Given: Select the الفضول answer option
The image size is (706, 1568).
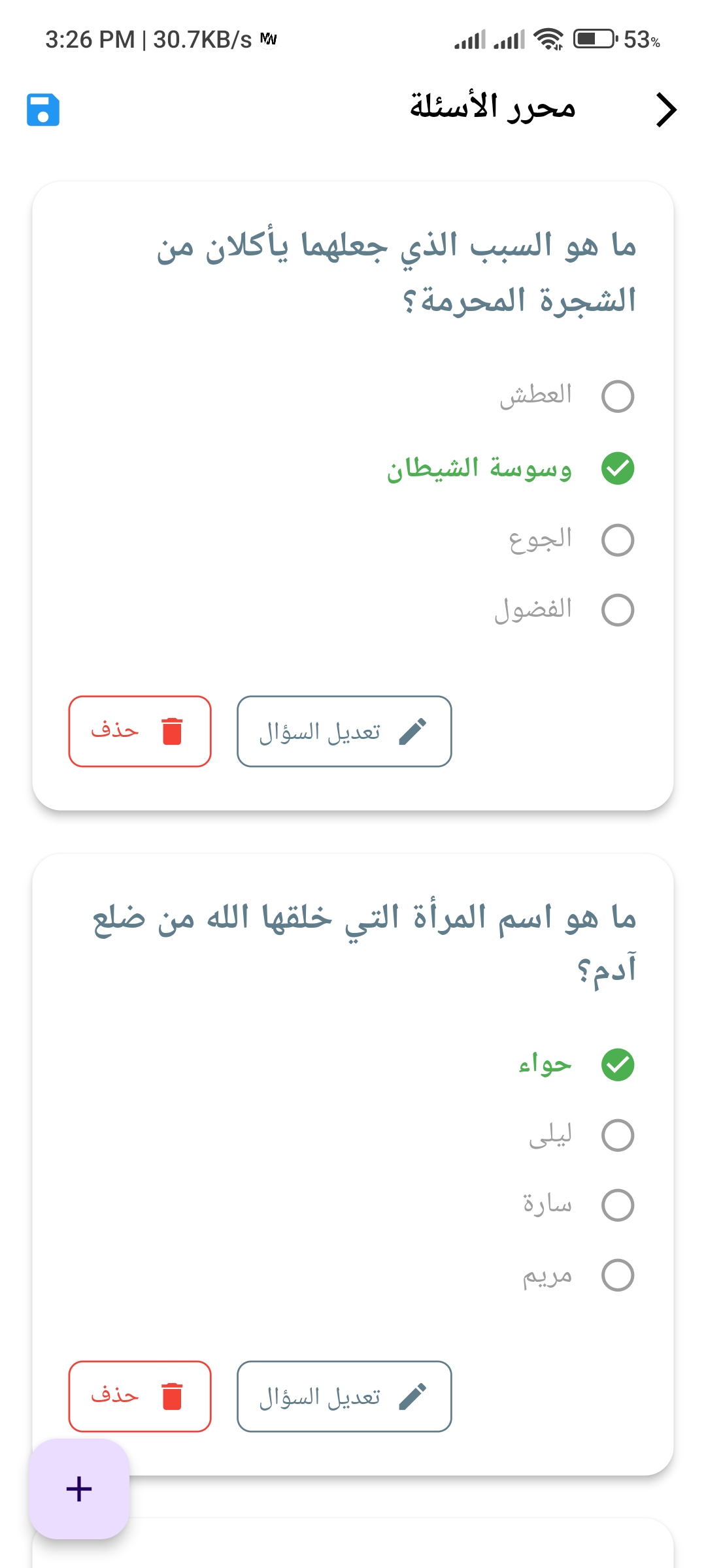Looking at the screenshot, I should click(x=617, y=610).
